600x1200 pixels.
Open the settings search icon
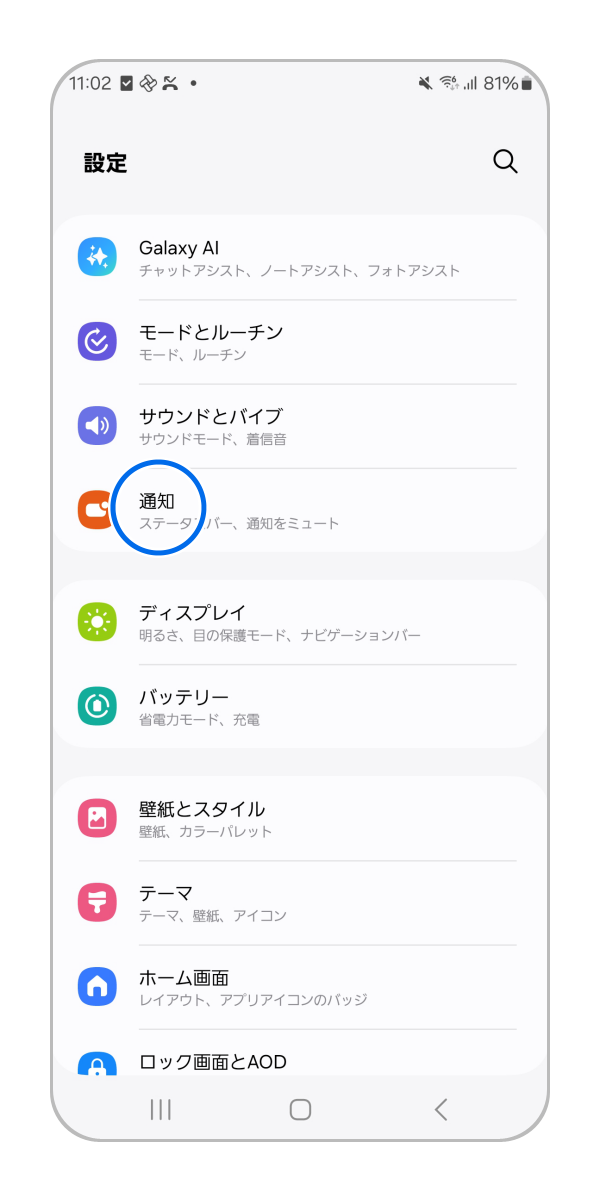coord(505,162)
